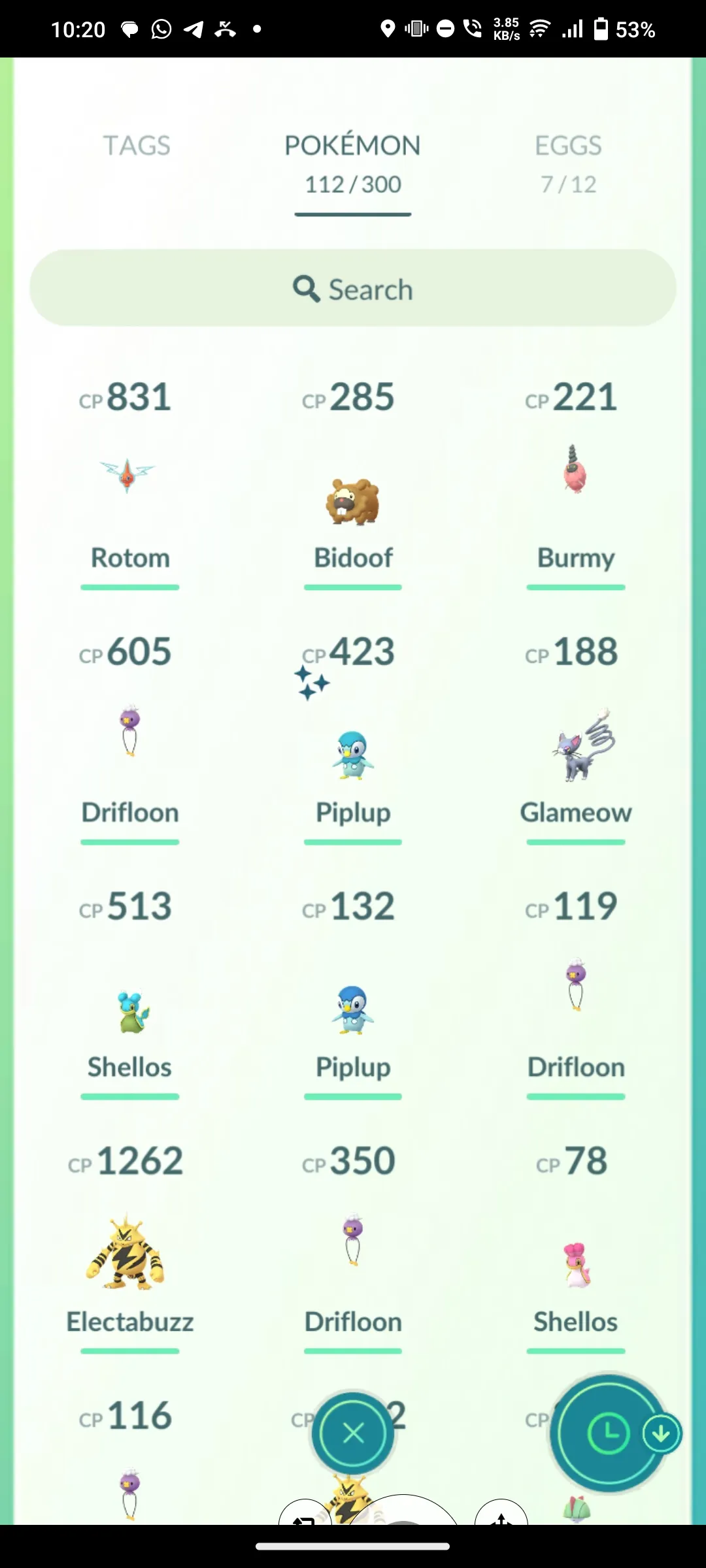Open Bidoof with CP 285

(x=353, y=500)
